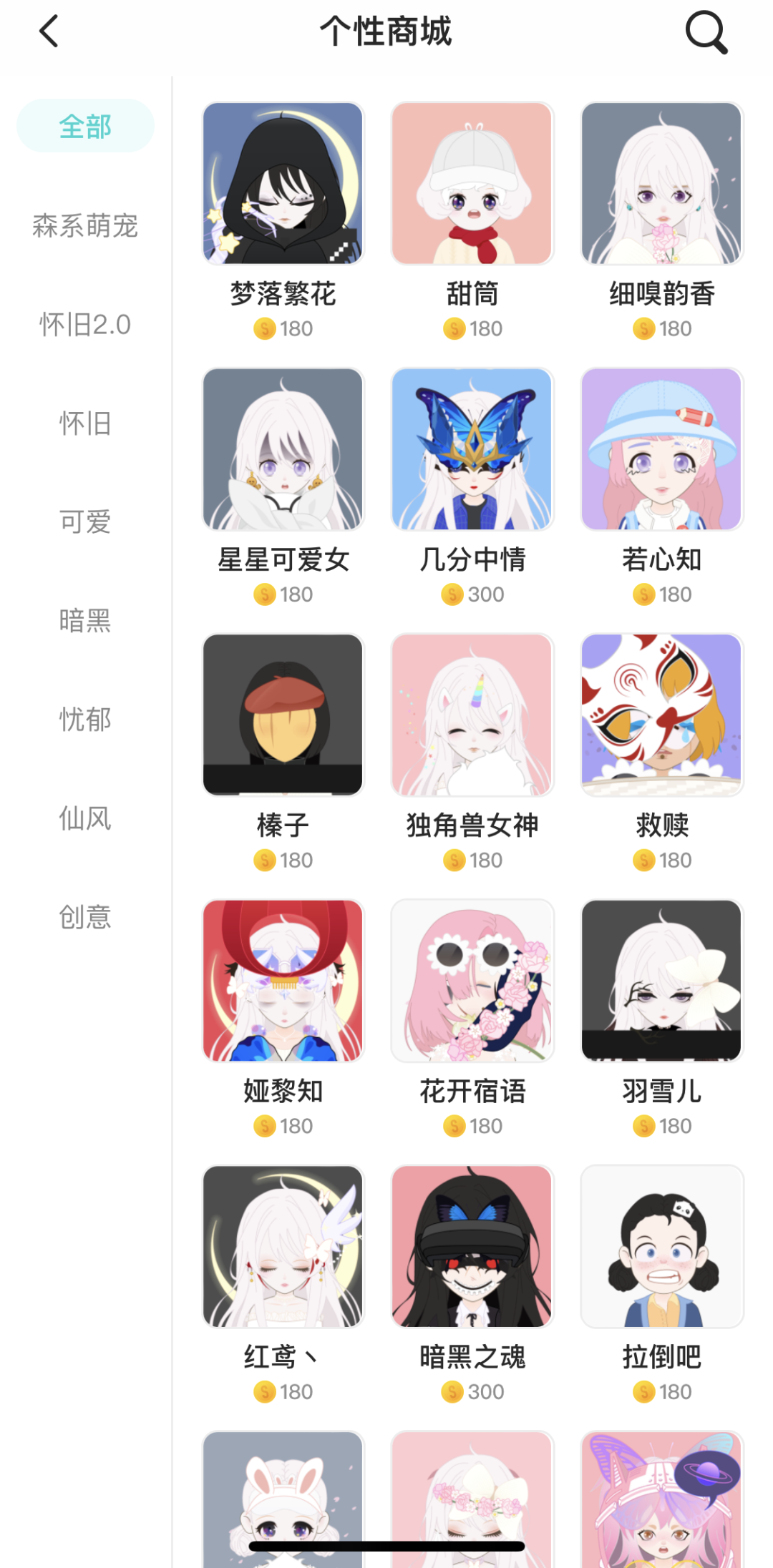Viewport: 773px width, 1568px height.
Task: Open the search magnifier icon
Action: point(706,32)
